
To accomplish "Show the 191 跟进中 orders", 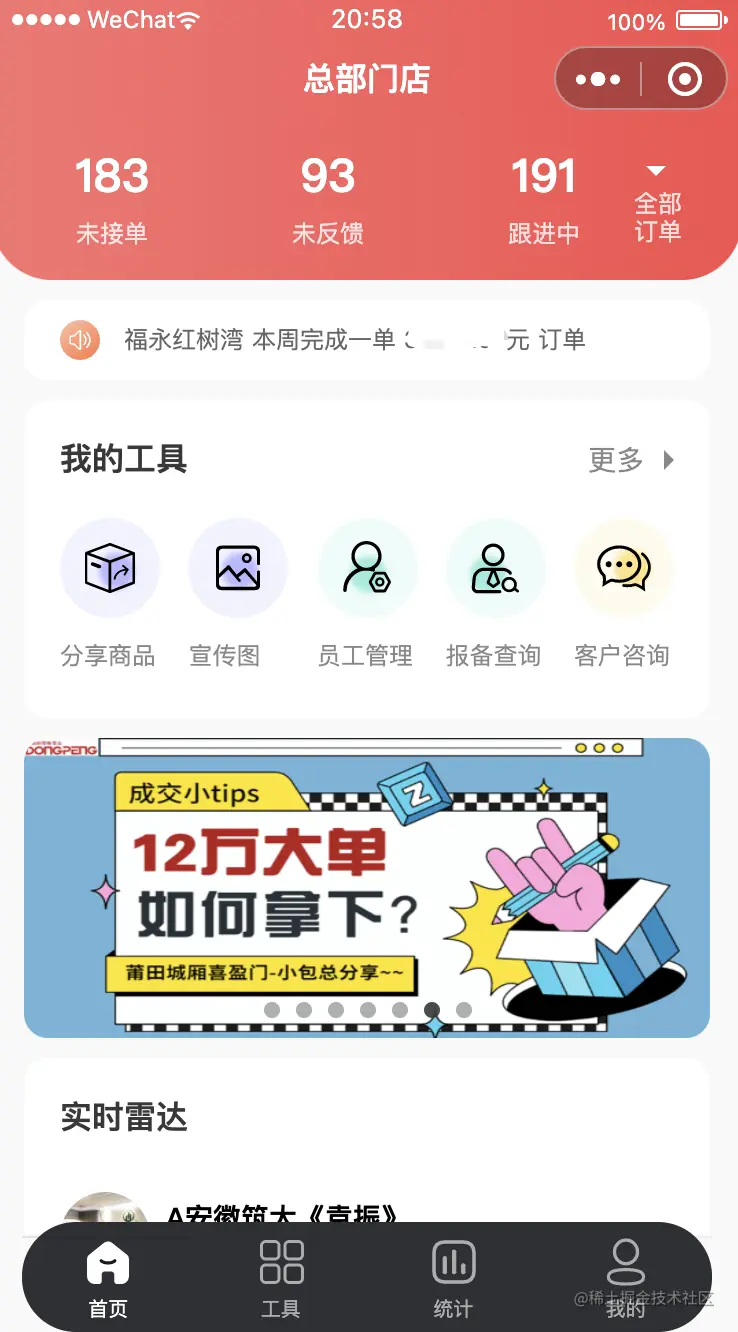I will click(543, 199).
